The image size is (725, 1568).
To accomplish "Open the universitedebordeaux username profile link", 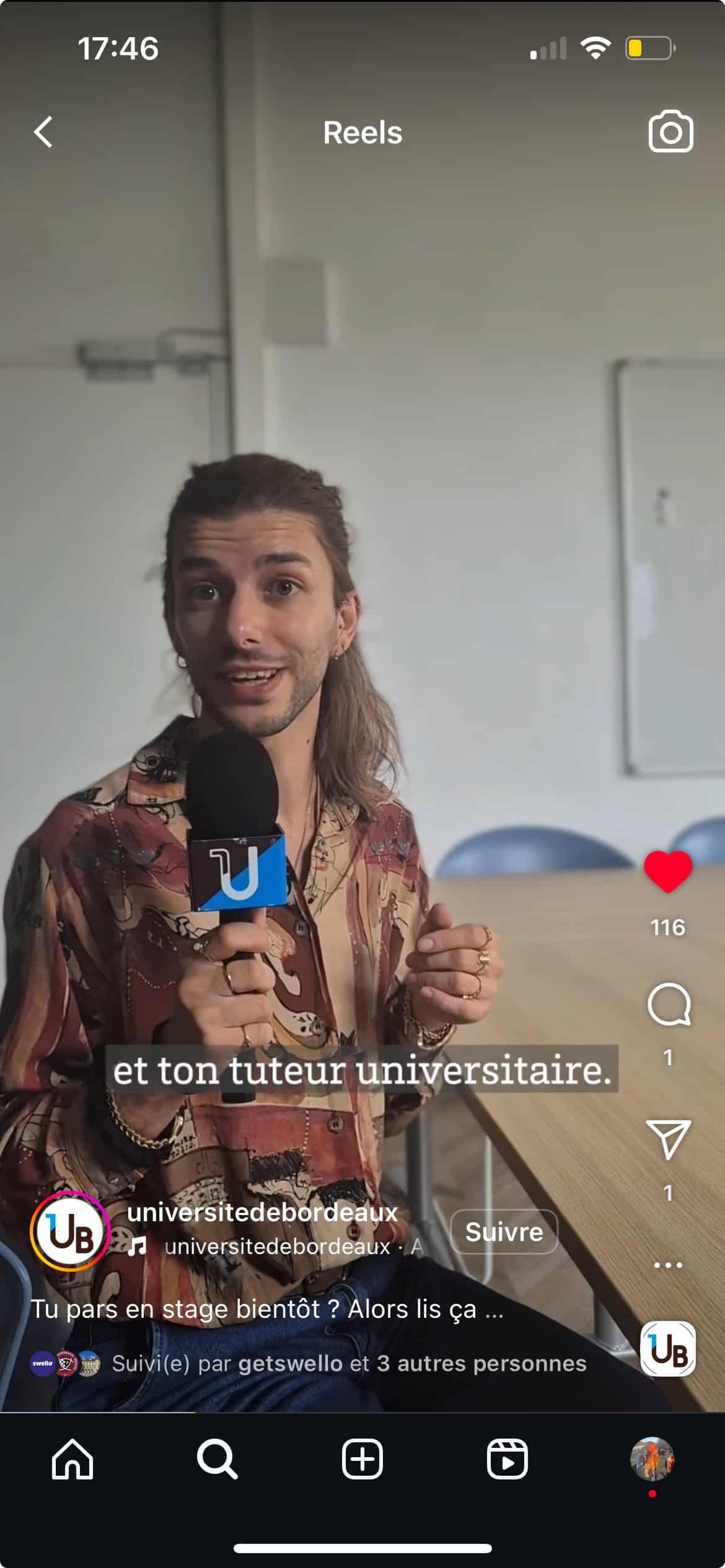I will (x=262, y=1212).
